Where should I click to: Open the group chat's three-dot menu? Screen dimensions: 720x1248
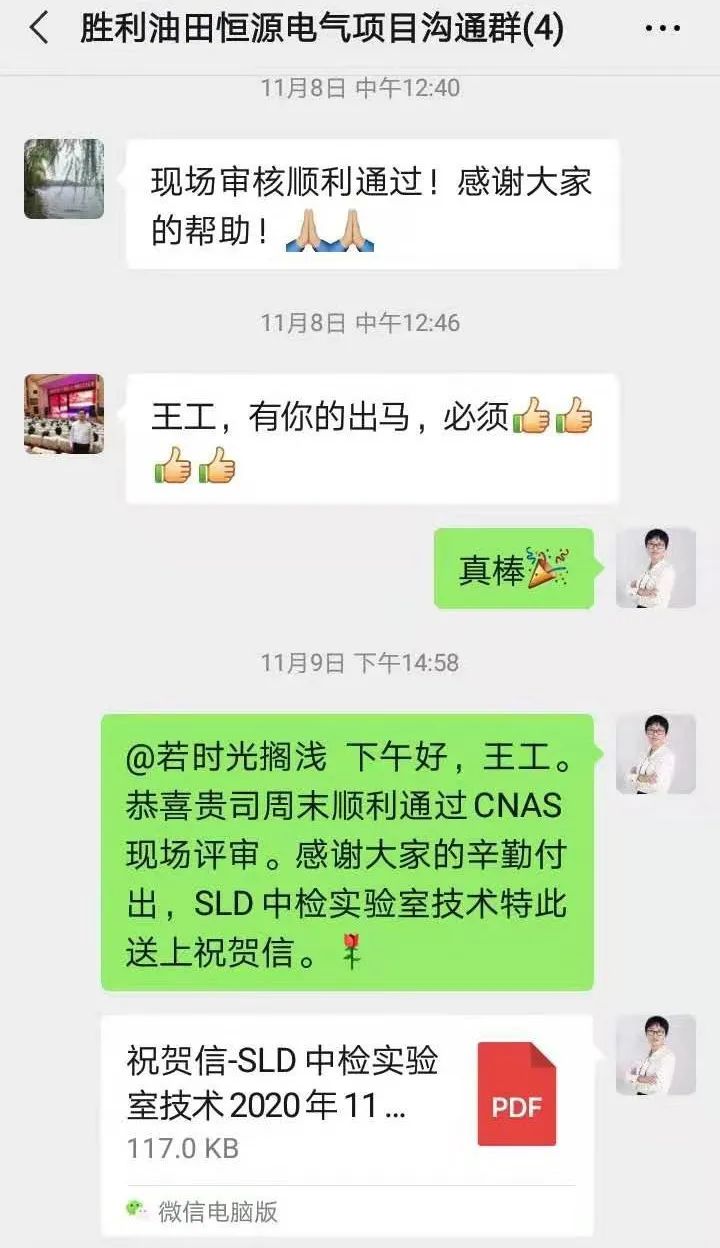[x=662, y=30]
